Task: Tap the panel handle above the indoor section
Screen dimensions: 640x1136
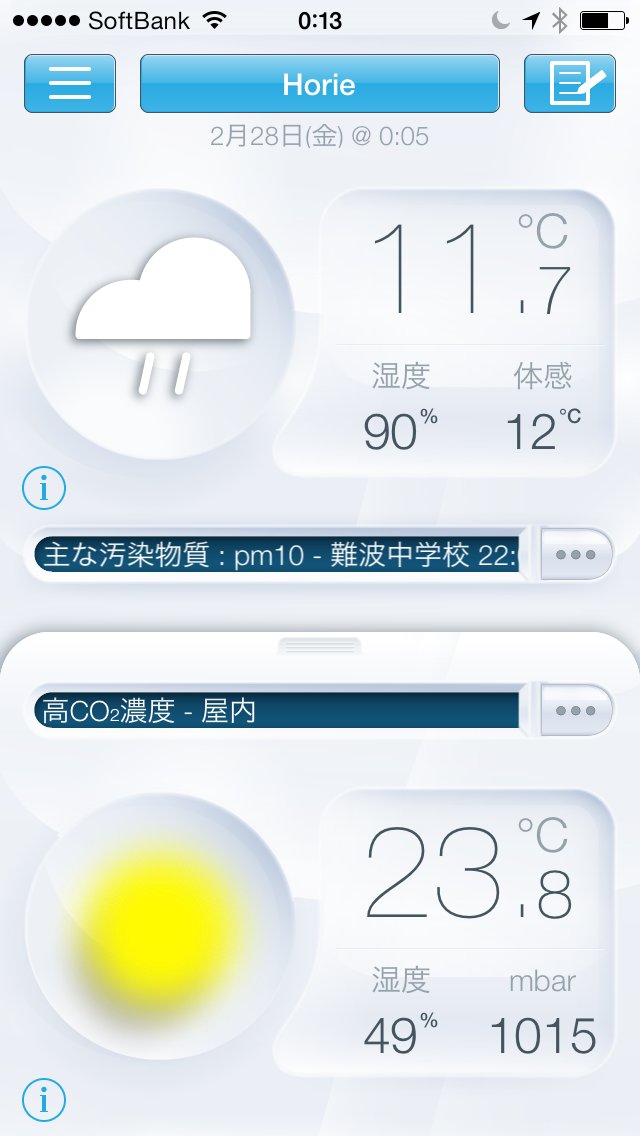Action: (319, 646)
